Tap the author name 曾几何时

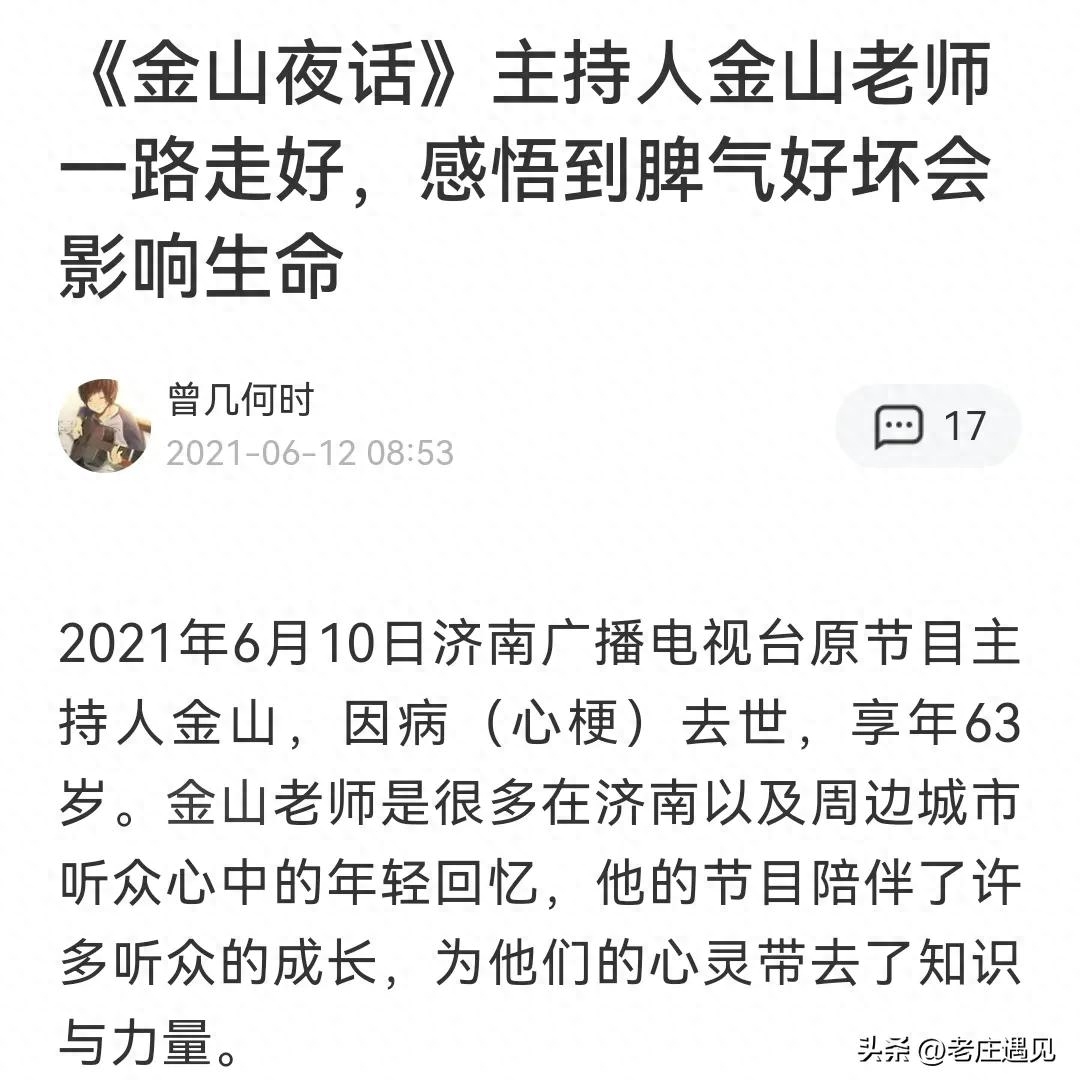pos(240,401)
